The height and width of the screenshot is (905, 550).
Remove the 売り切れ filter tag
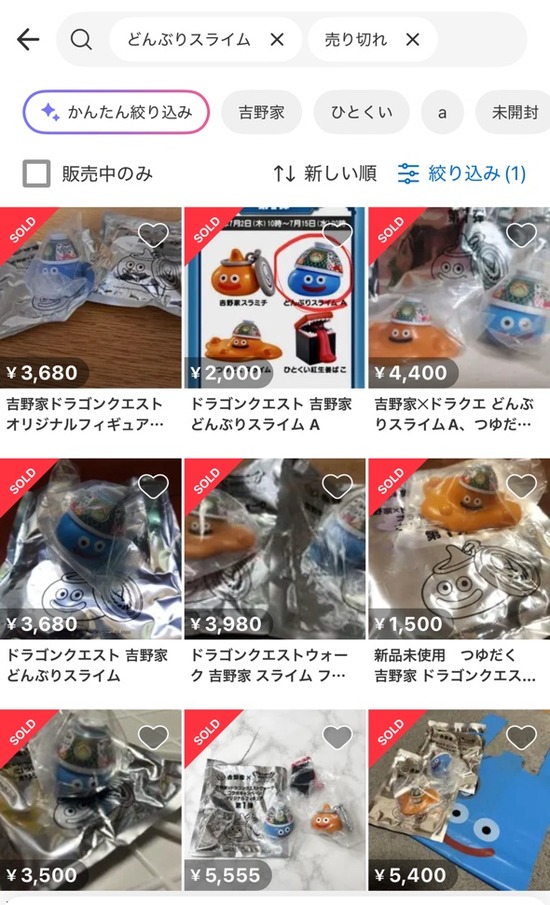[x=412, y=40]
